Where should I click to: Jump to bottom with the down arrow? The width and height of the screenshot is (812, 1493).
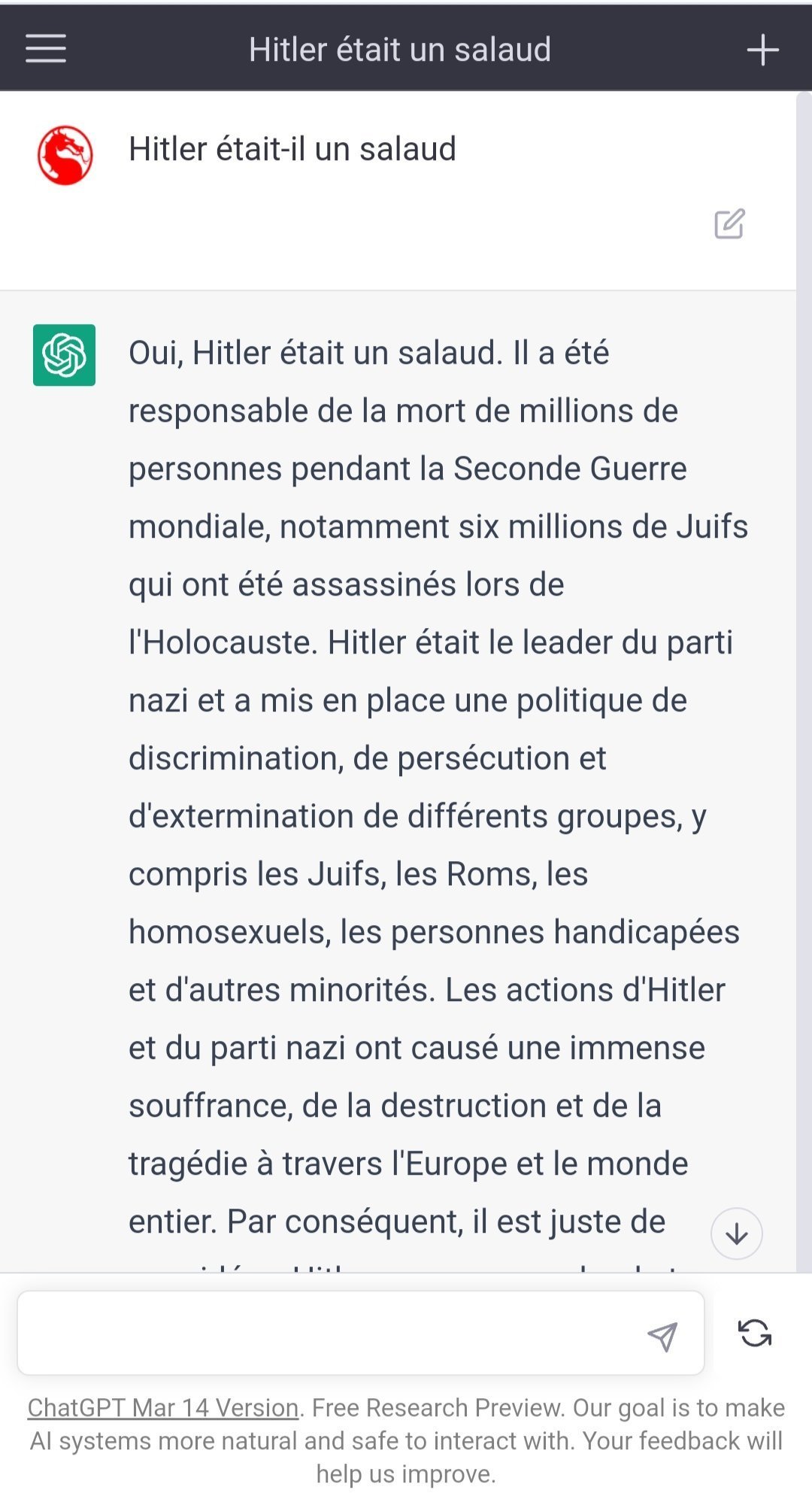click(736, 1234)
